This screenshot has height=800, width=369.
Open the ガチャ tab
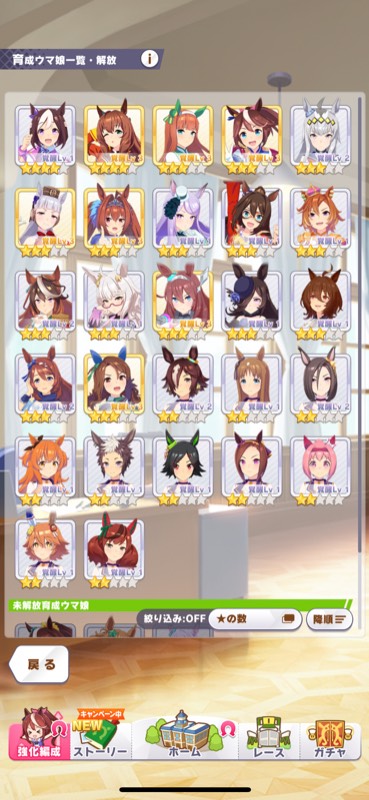coord(330,734)
